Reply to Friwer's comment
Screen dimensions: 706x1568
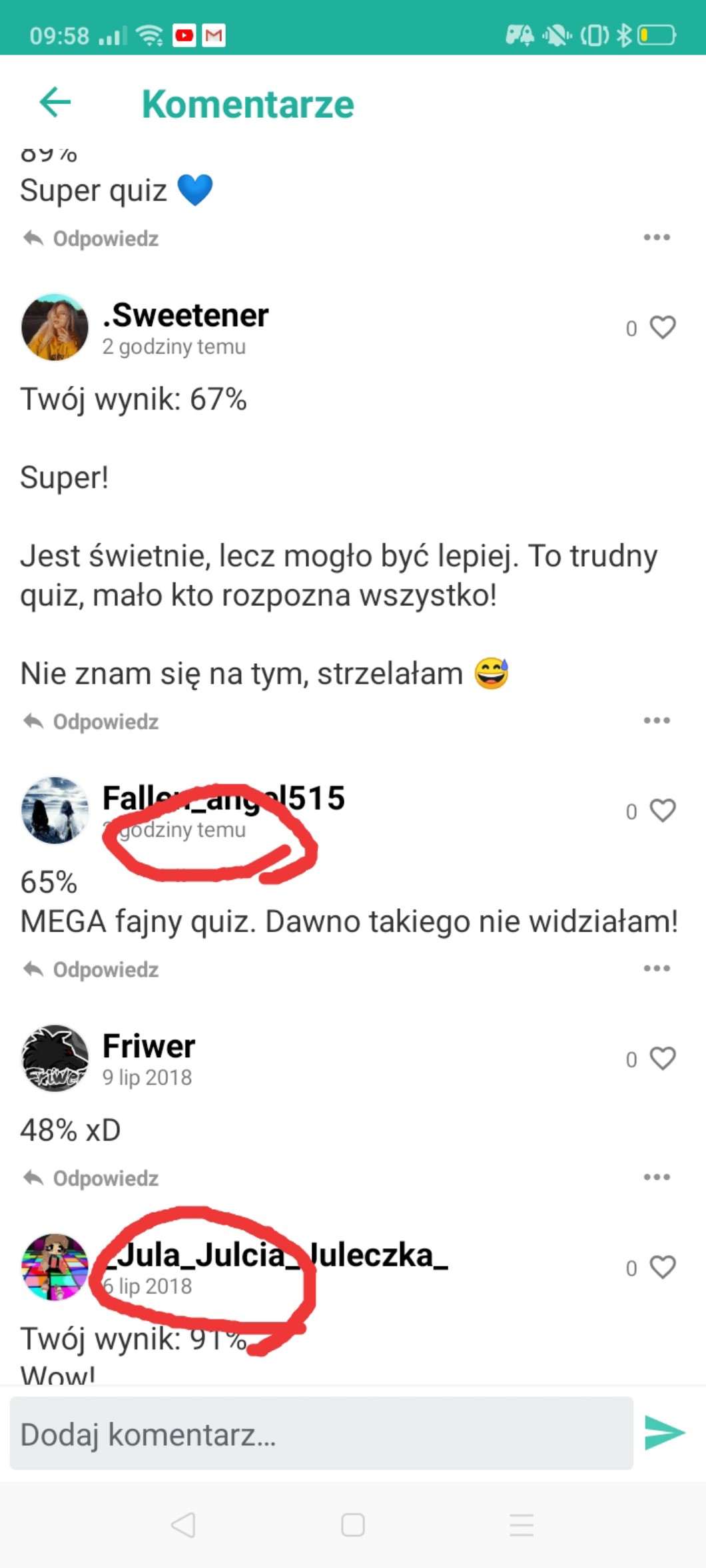click(91, 1178)
